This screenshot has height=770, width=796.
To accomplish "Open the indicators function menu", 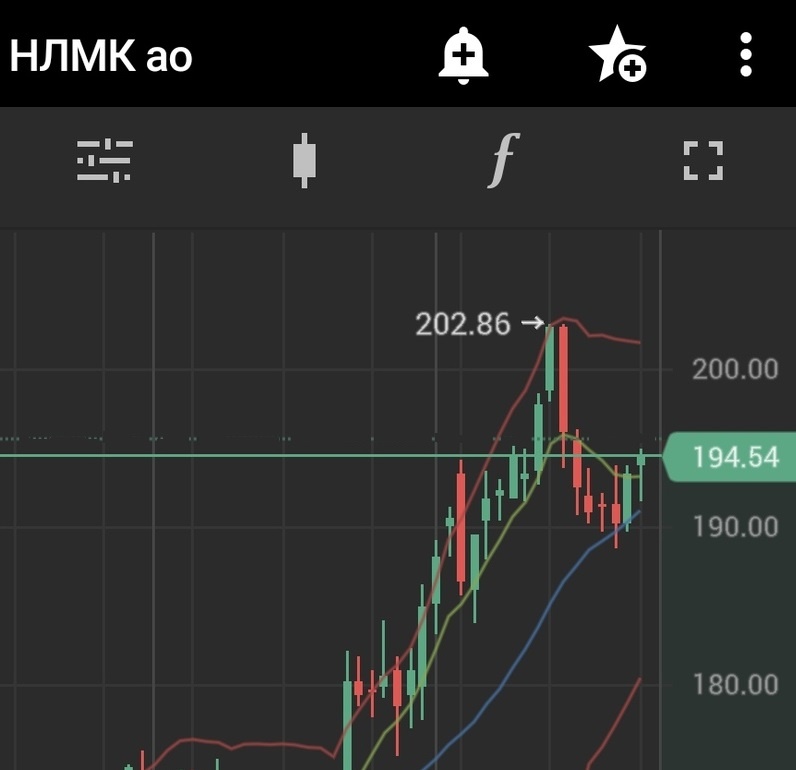I will tap(503, 160).
